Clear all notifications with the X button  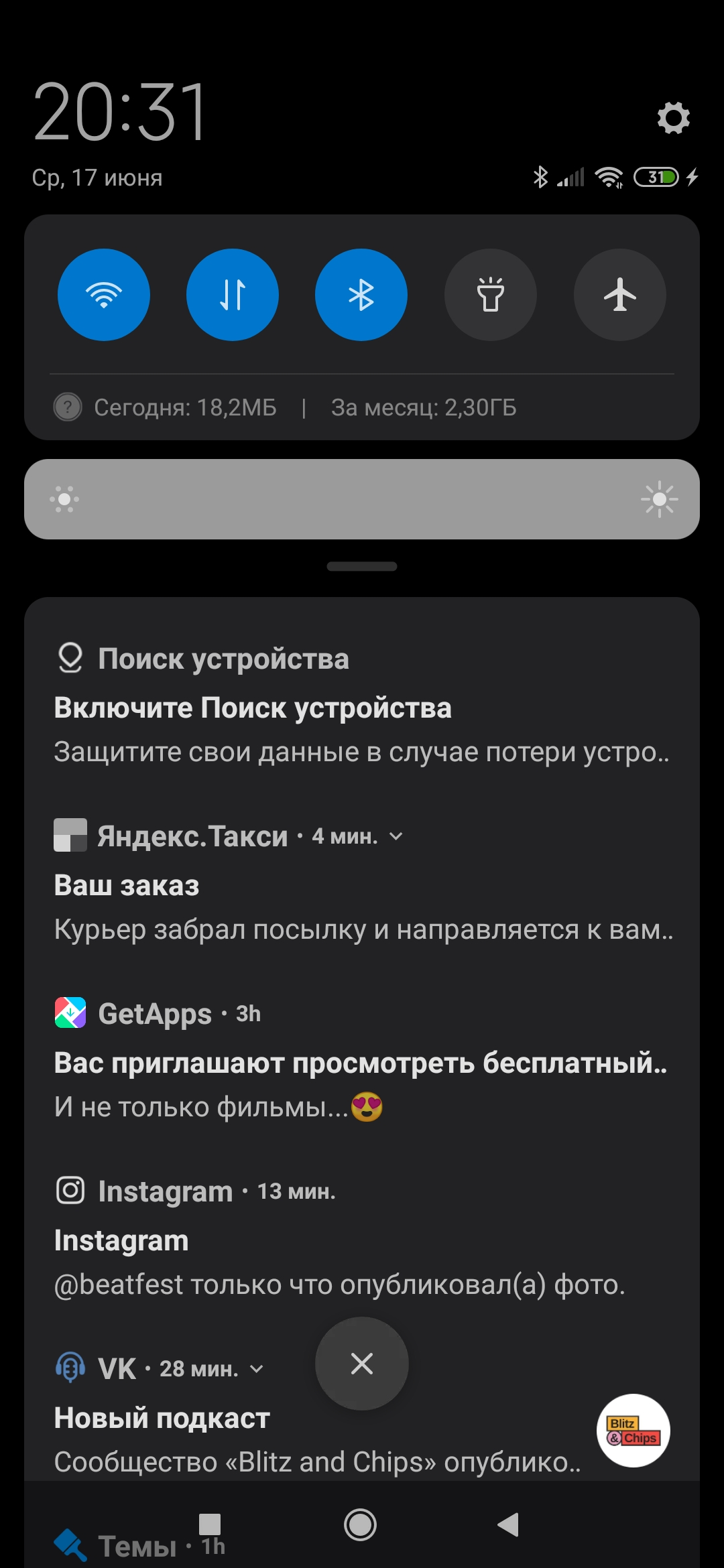click(x=362, y=1364)
